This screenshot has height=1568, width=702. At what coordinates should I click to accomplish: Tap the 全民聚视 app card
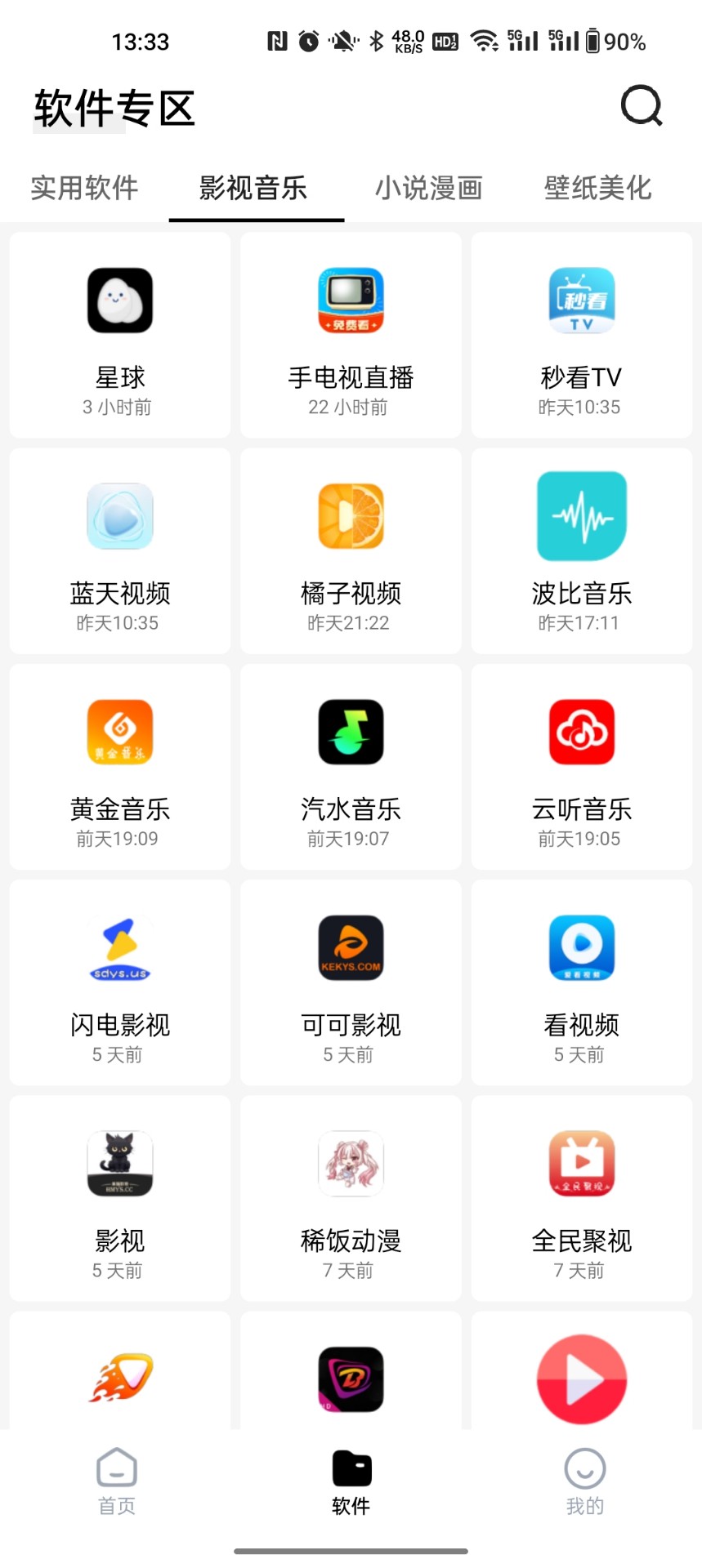click(x=581, y=1198)
